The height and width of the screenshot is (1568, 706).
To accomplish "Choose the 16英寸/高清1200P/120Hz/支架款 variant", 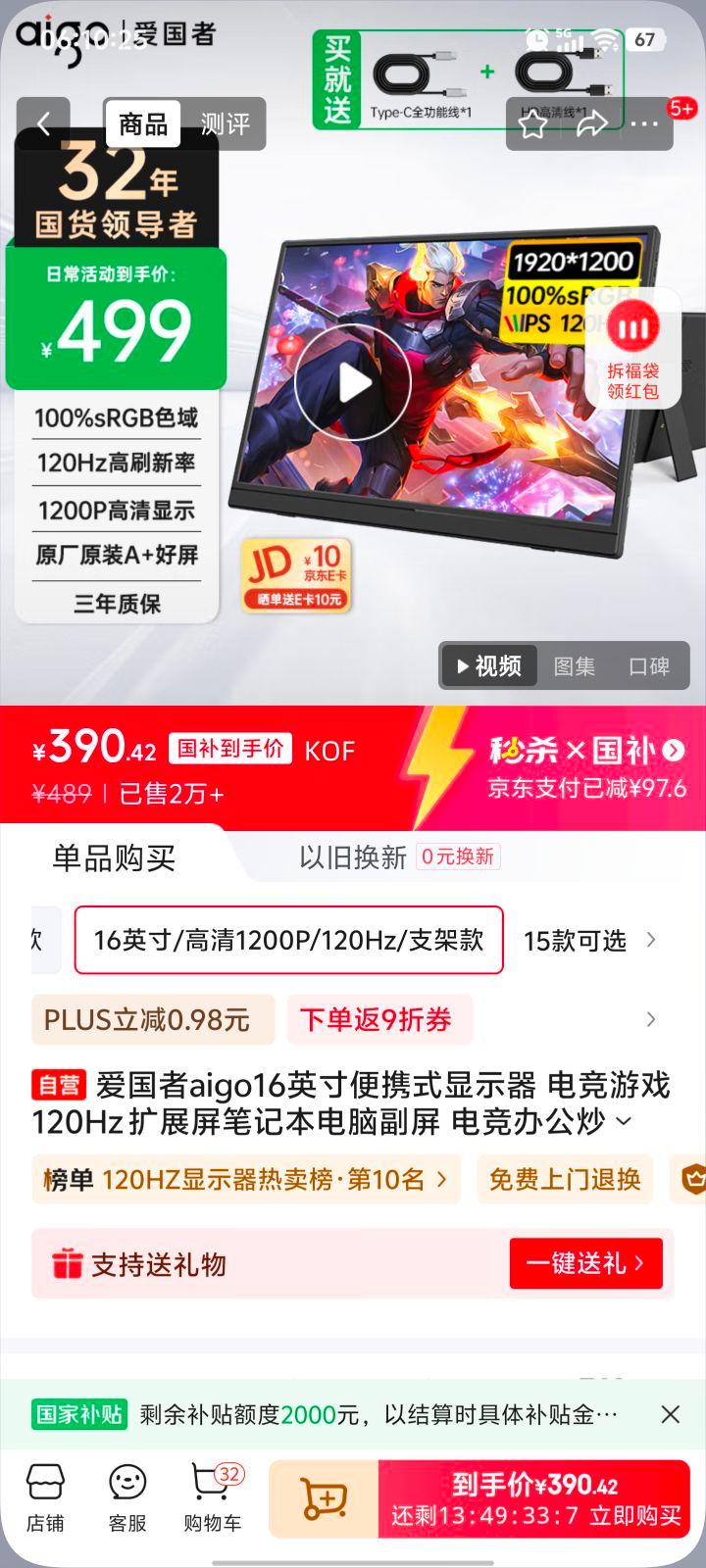I will point(288,941).
